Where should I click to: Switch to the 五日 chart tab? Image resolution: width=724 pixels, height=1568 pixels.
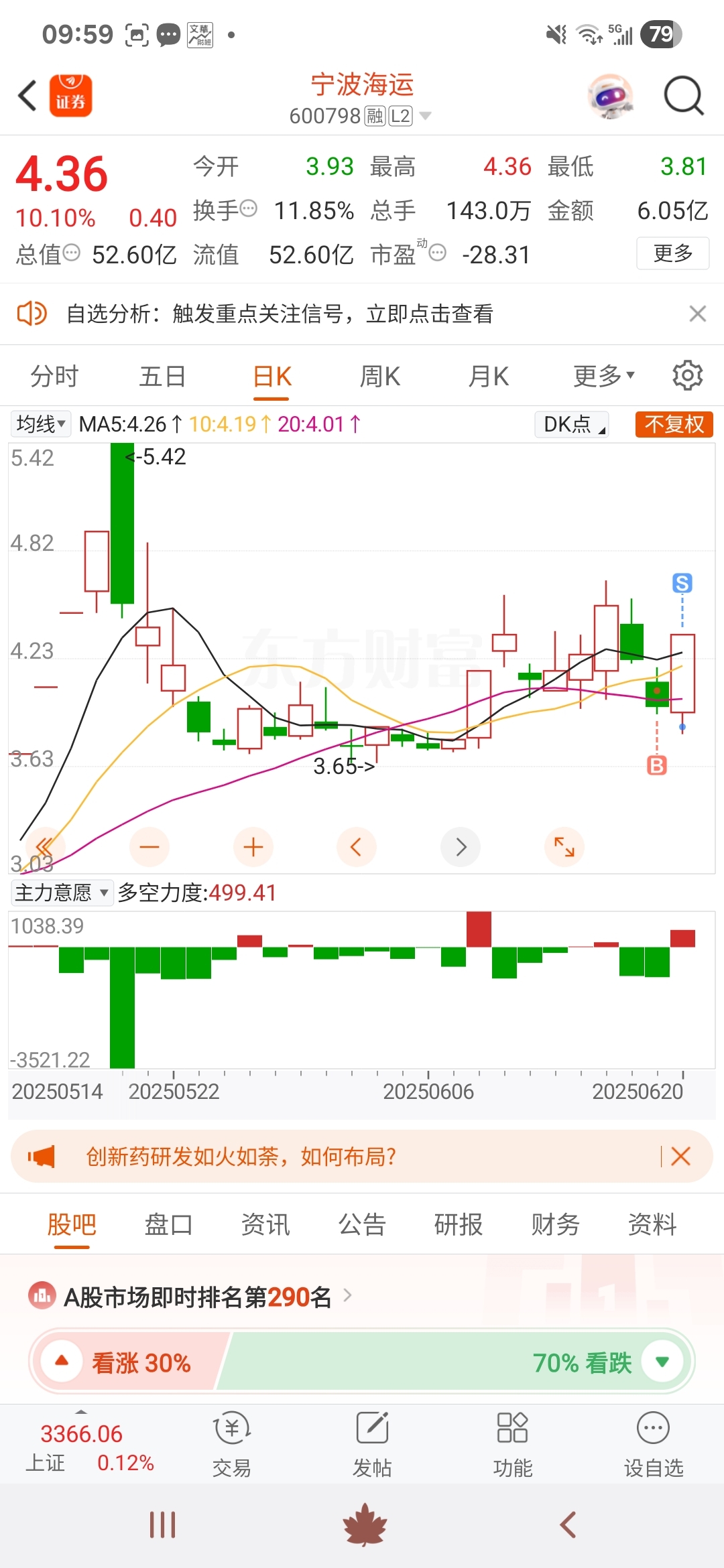click(162, 376)
